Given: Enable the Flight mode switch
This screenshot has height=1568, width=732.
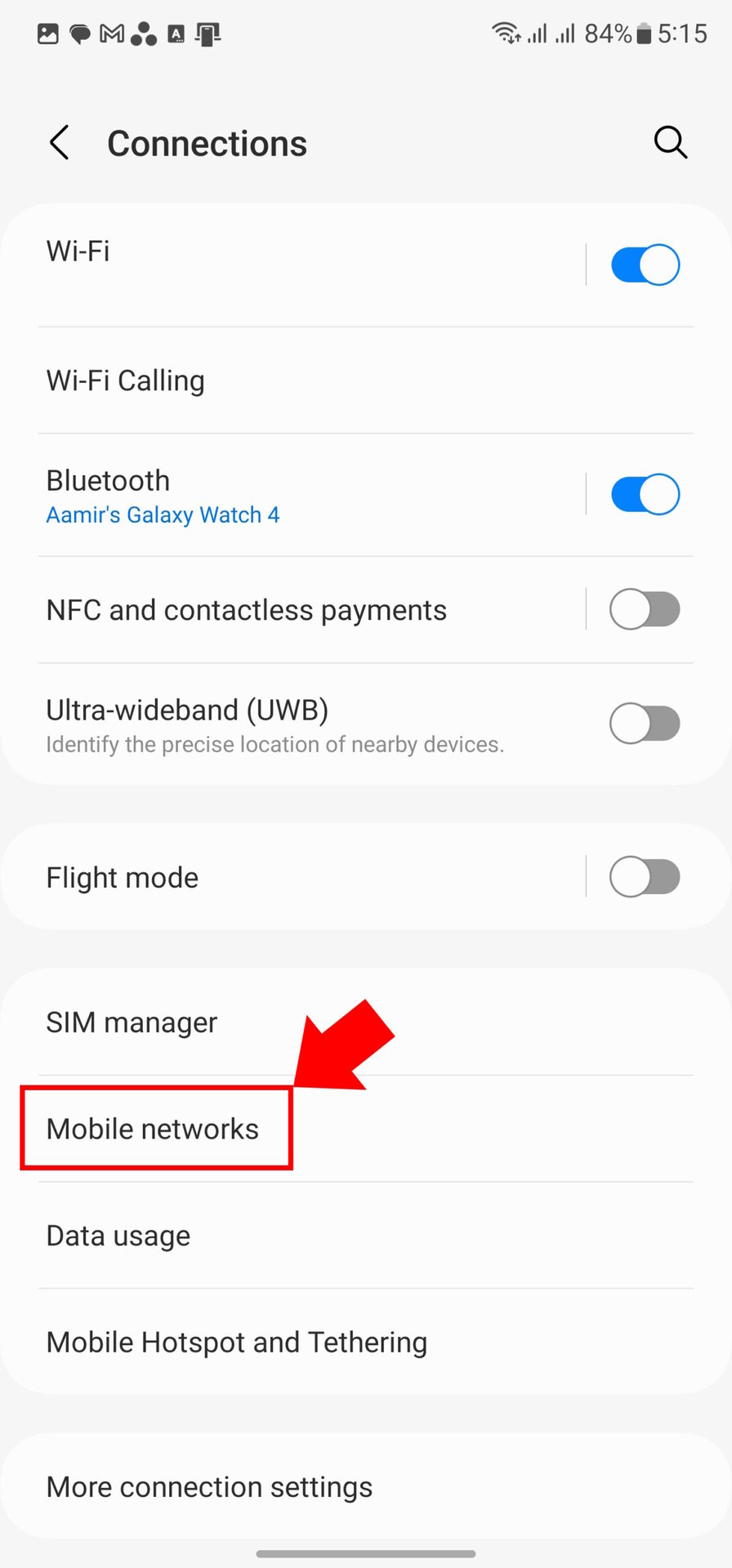Looking at the screenshot, I should click(645, 877).
